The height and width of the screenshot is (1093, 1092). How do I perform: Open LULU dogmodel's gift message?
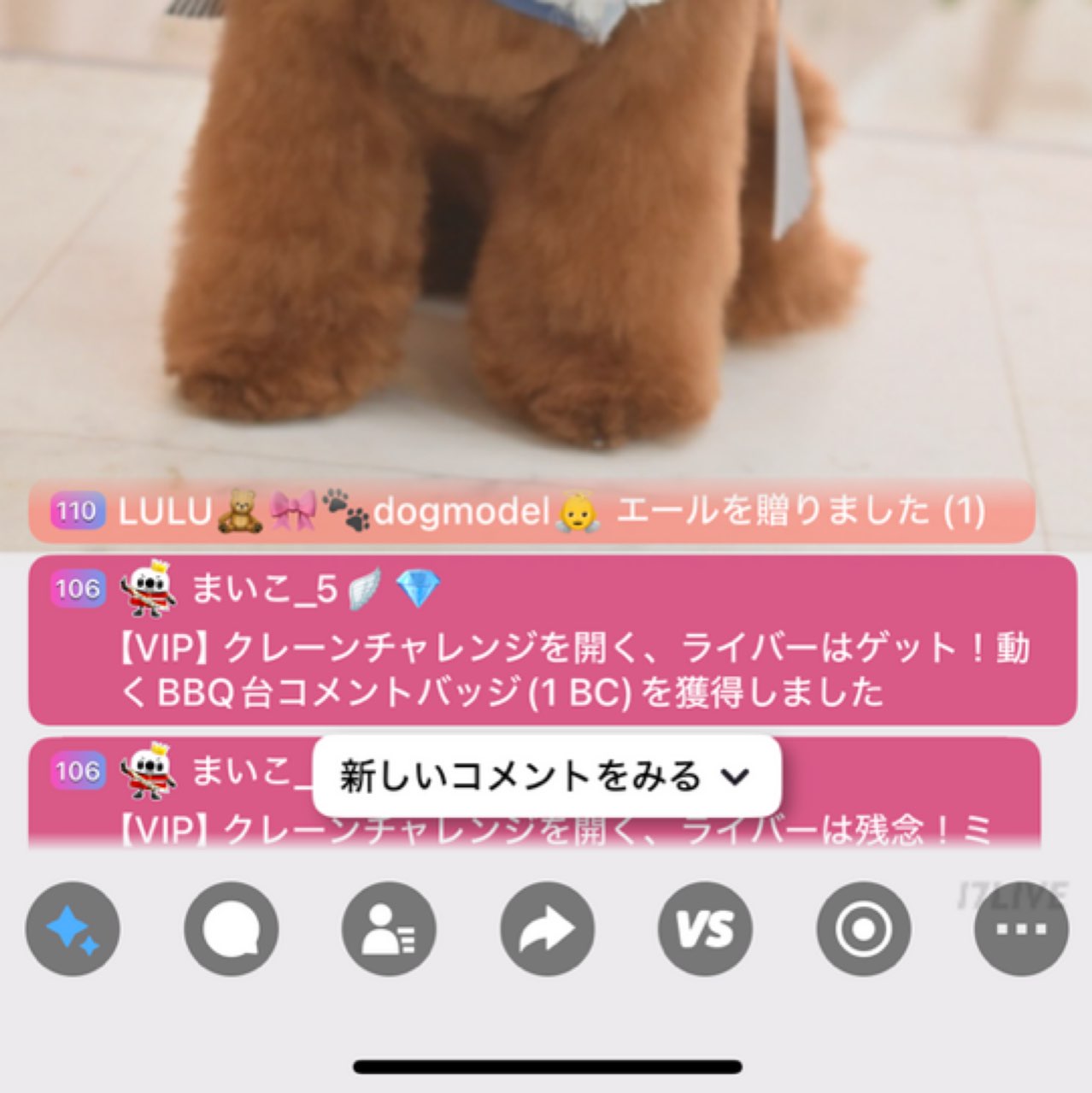coord(531,512)
